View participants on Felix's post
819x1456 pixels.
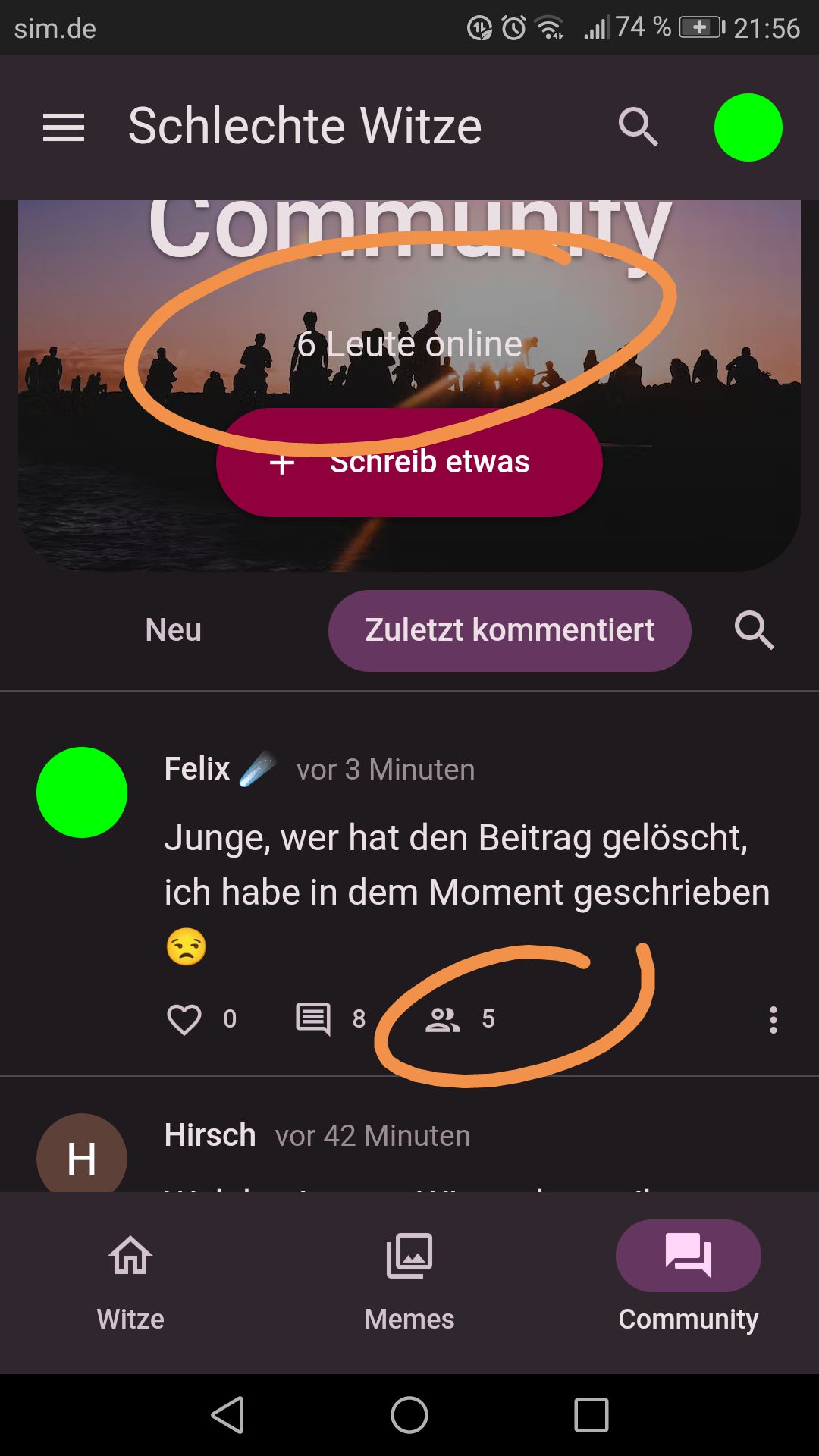[443, 1019]
